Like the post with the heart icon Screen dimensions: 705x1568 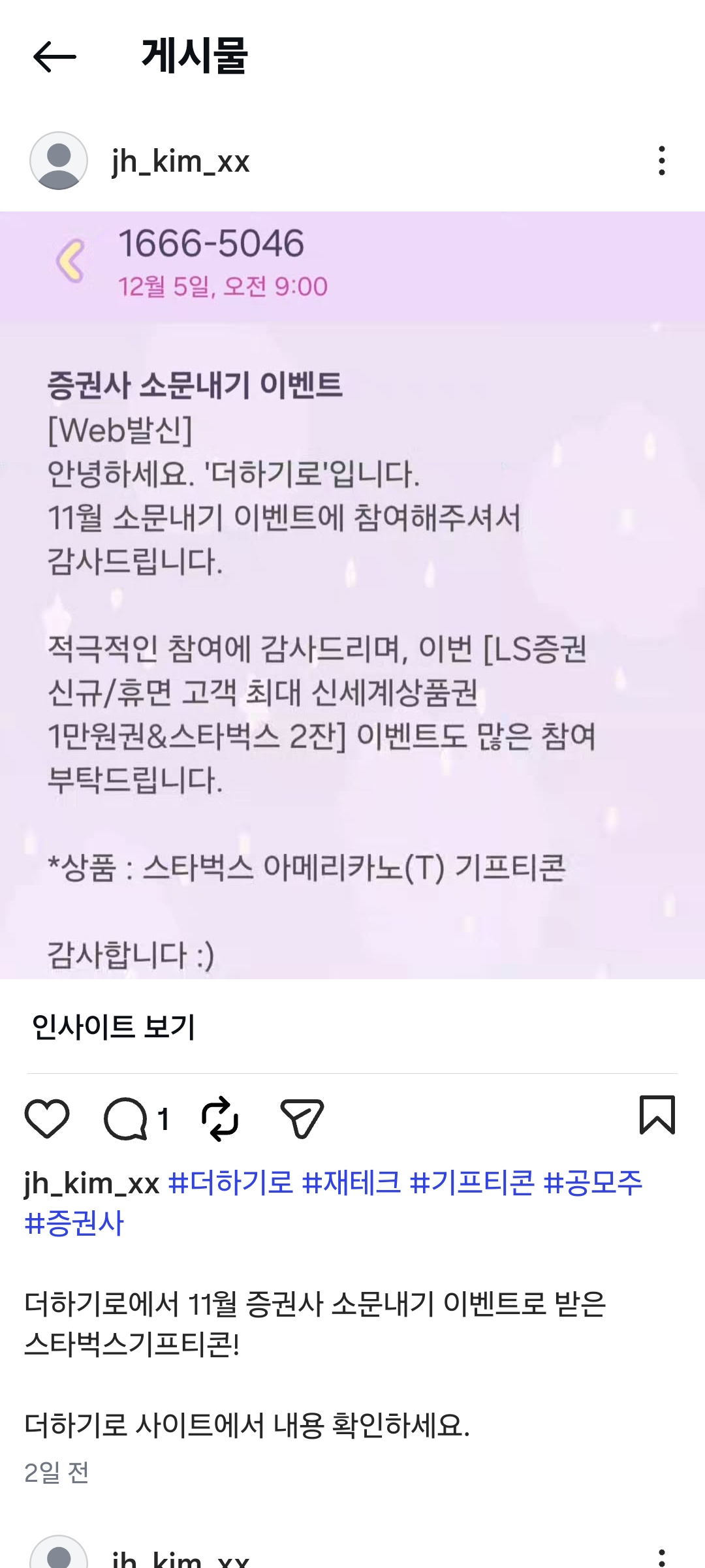(x=46, y=1118)
